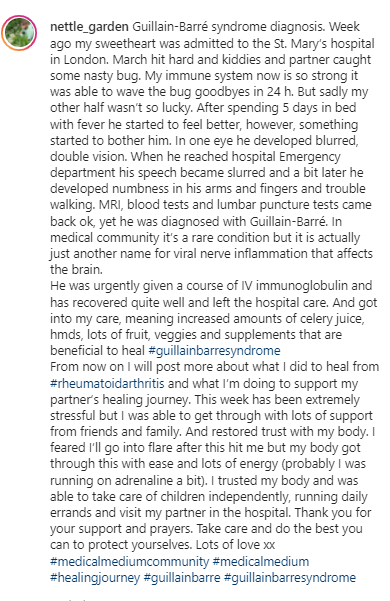The width and height of the screenshot is (390, 601).
Task: Open the #medicalmediumcommunity hashtag
Action: click(x=129, y=562)
